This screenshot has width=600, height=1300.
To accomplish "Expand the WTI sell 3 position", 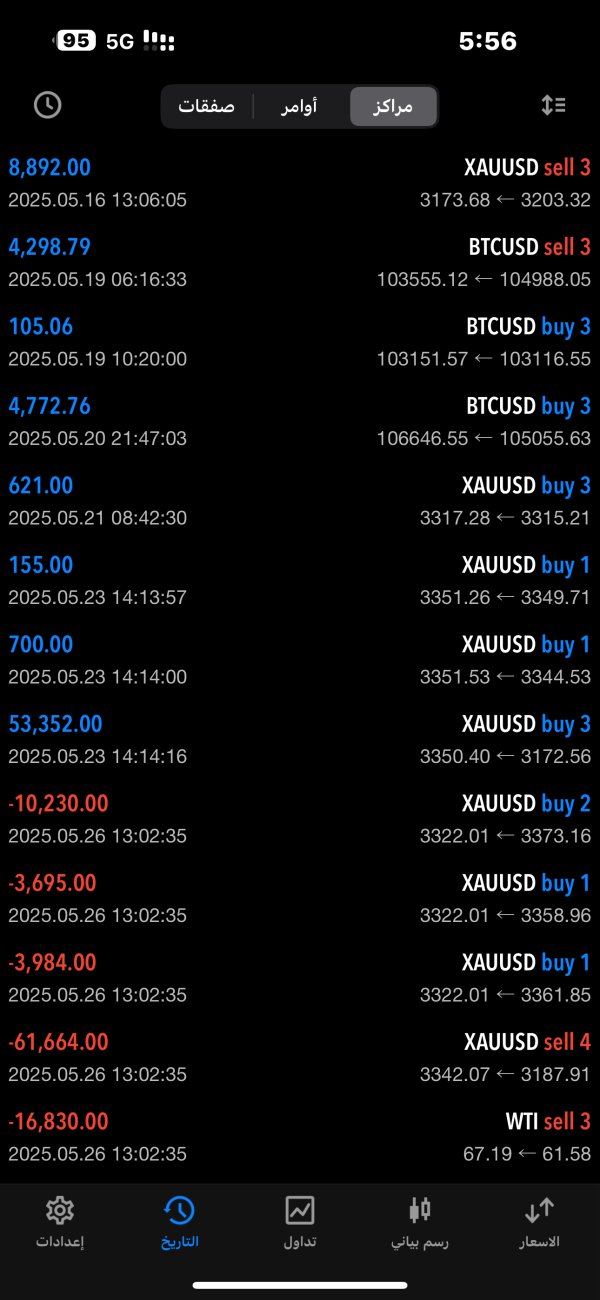I will tap(300, 1137).
